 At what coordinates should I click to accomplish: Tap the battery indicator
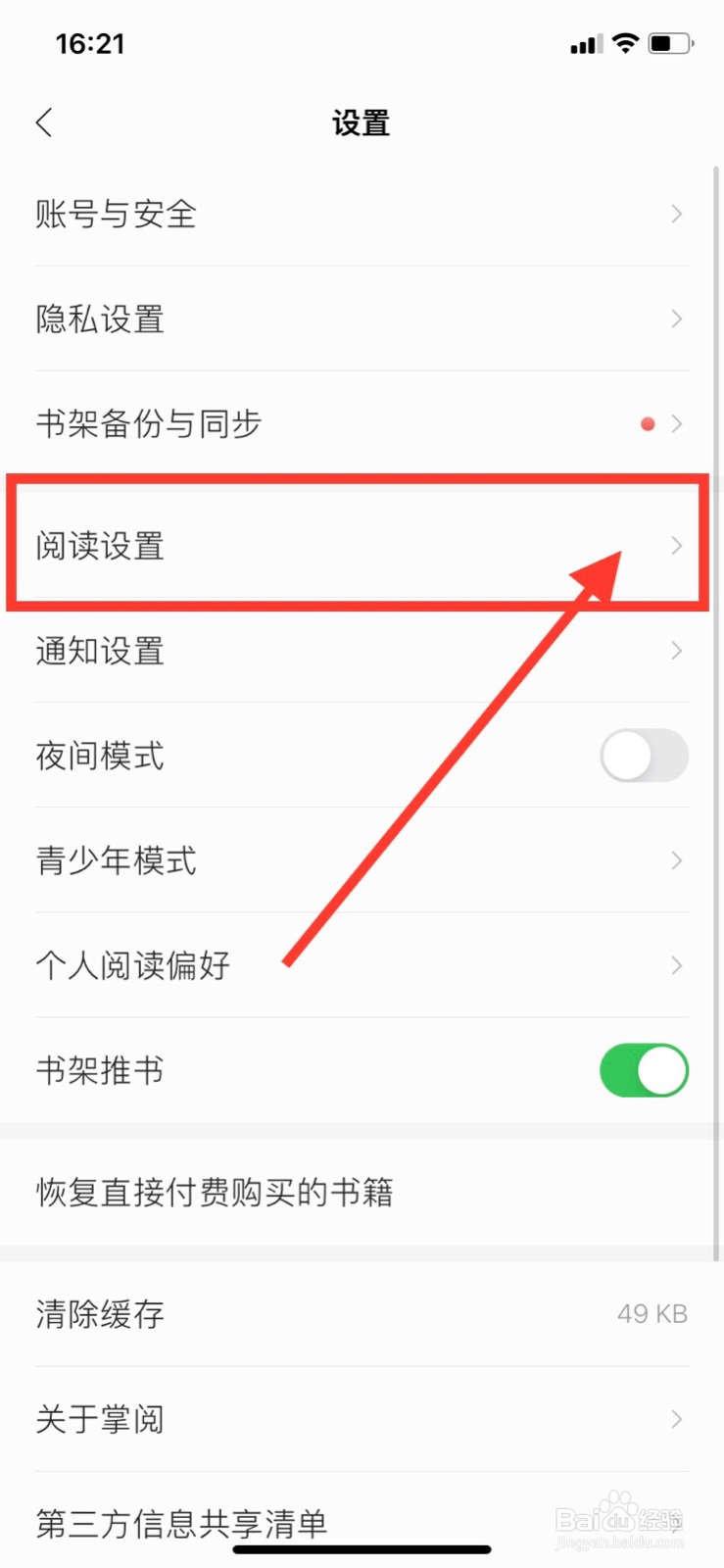(670, 43)
